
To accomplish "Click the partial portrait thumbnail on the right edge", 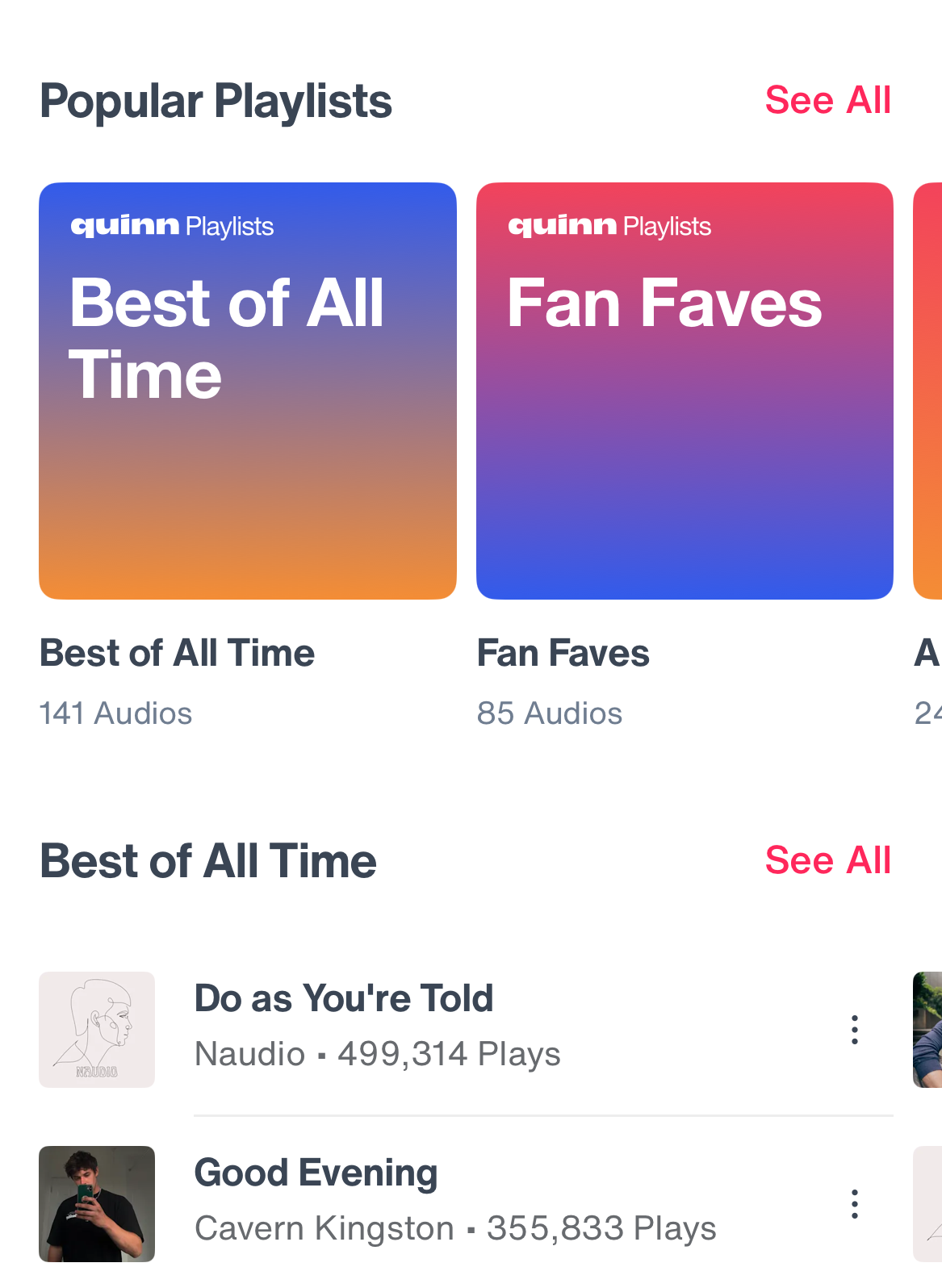I will click(x=928, y=1029).
